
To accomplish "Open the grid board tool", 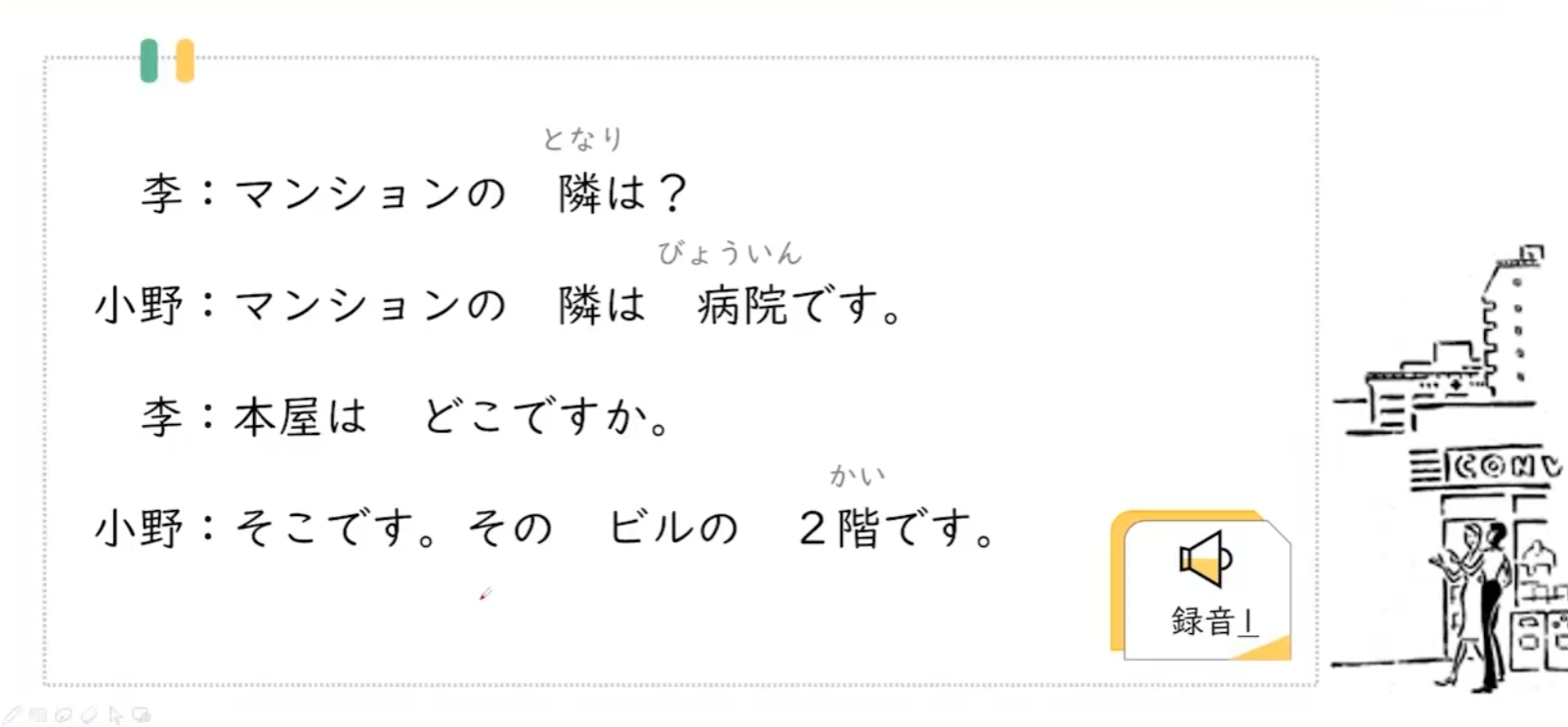I will [x=38, y=715].
